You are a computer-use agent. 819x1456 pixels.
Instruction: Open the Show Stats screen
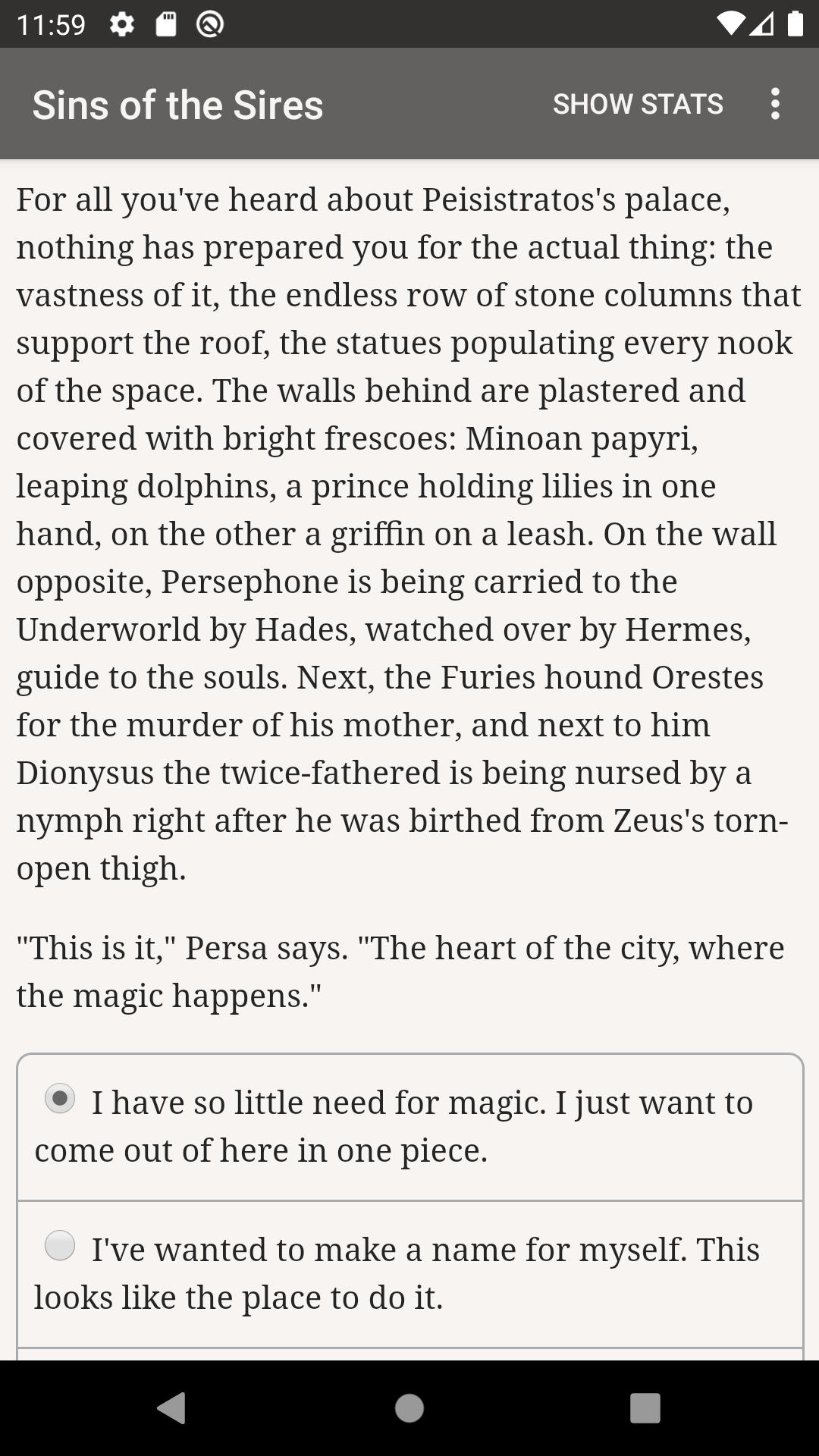[x=638, y=104]
